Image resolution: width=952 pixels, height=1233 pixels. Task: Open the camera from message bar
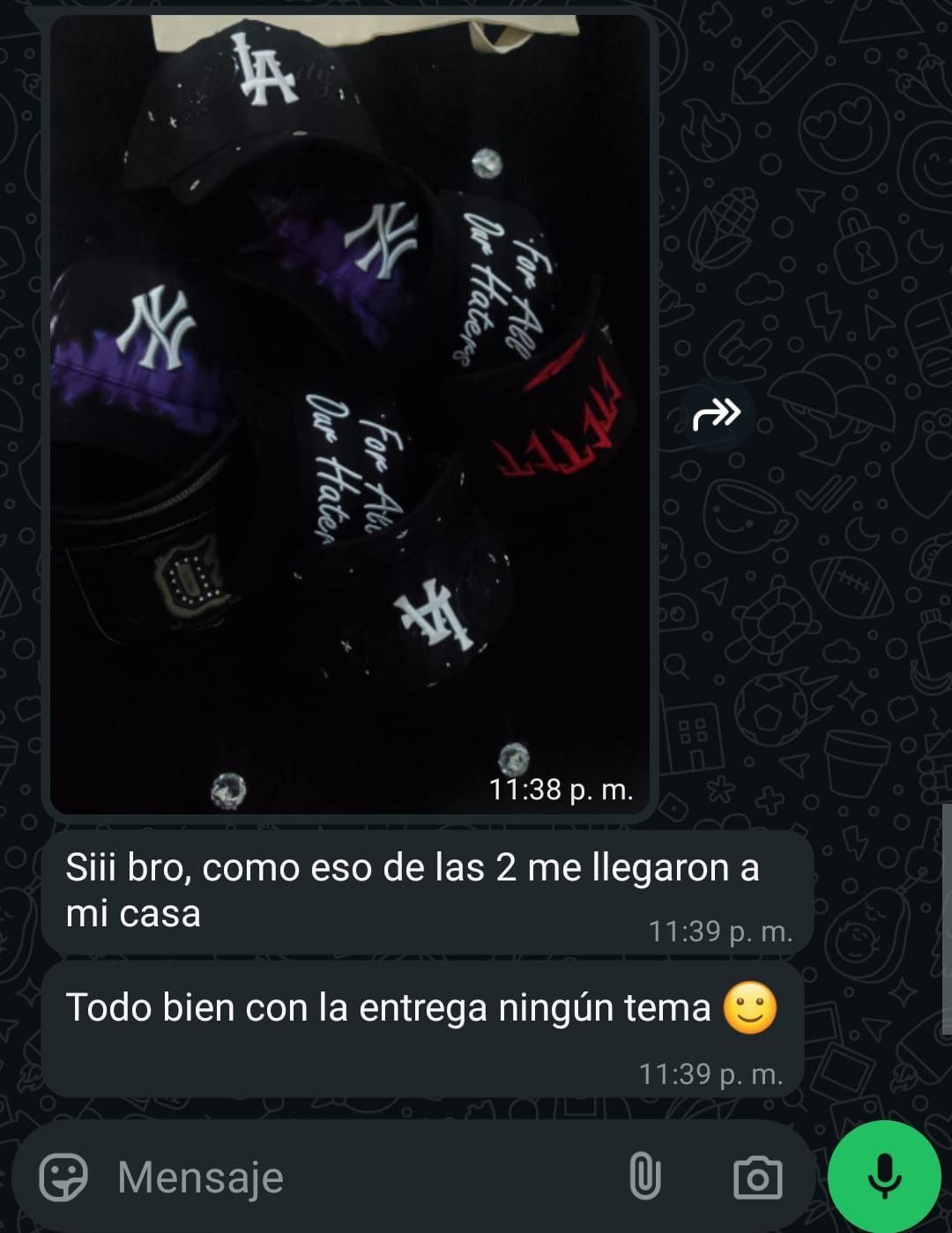(x=757, y=1177)
